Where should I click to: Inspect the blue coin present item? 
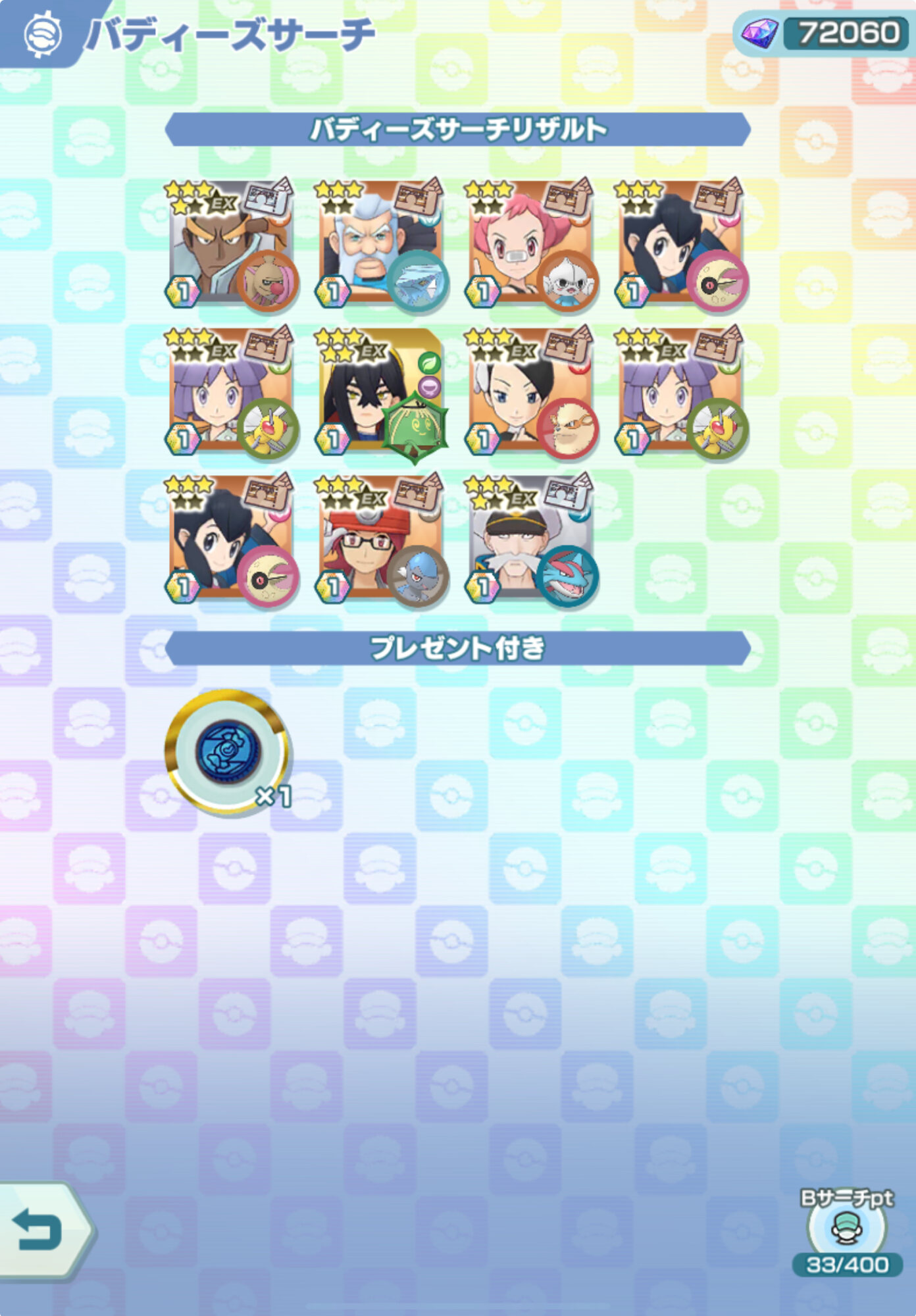[228, 751]
